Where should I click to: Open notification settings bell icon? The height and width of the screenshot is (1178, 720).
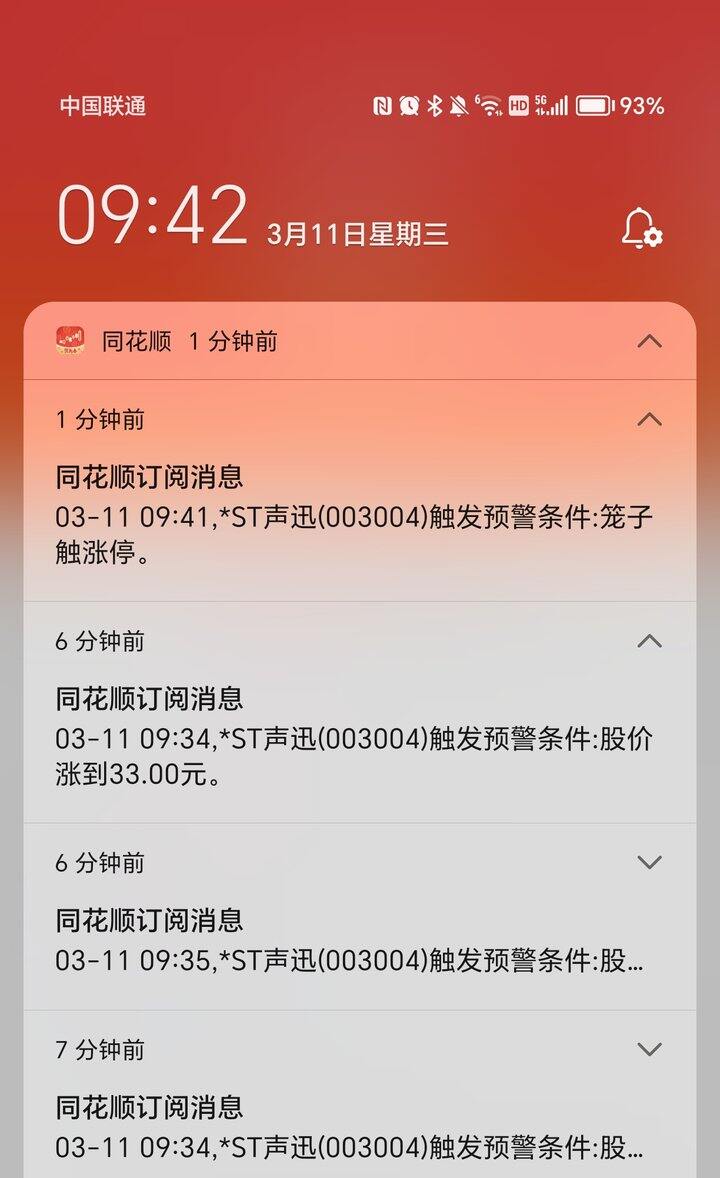pos(641,229)
